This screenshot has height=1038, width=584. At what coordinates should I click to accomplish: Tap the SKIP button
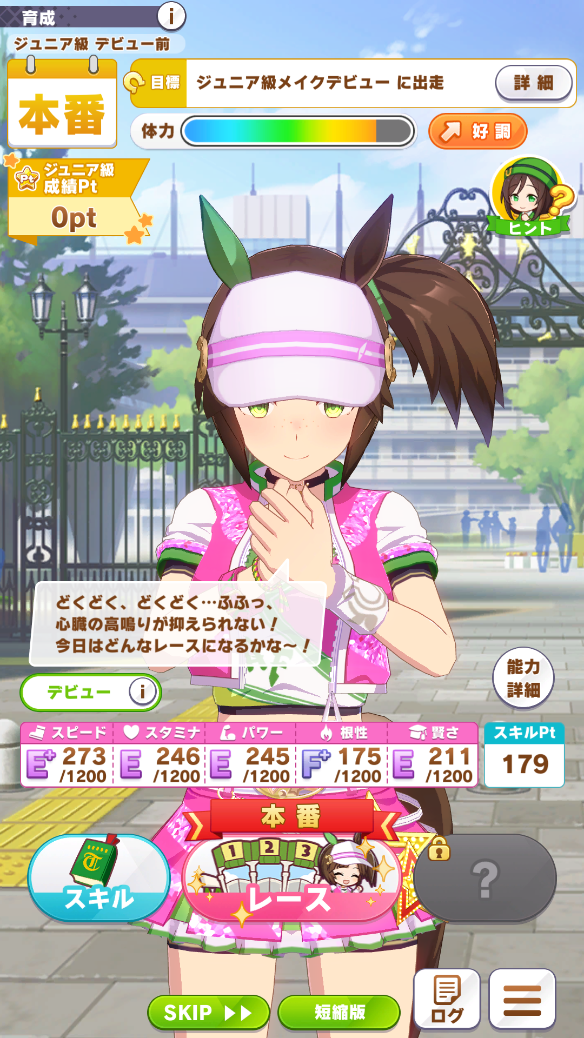pos(208,1012)
